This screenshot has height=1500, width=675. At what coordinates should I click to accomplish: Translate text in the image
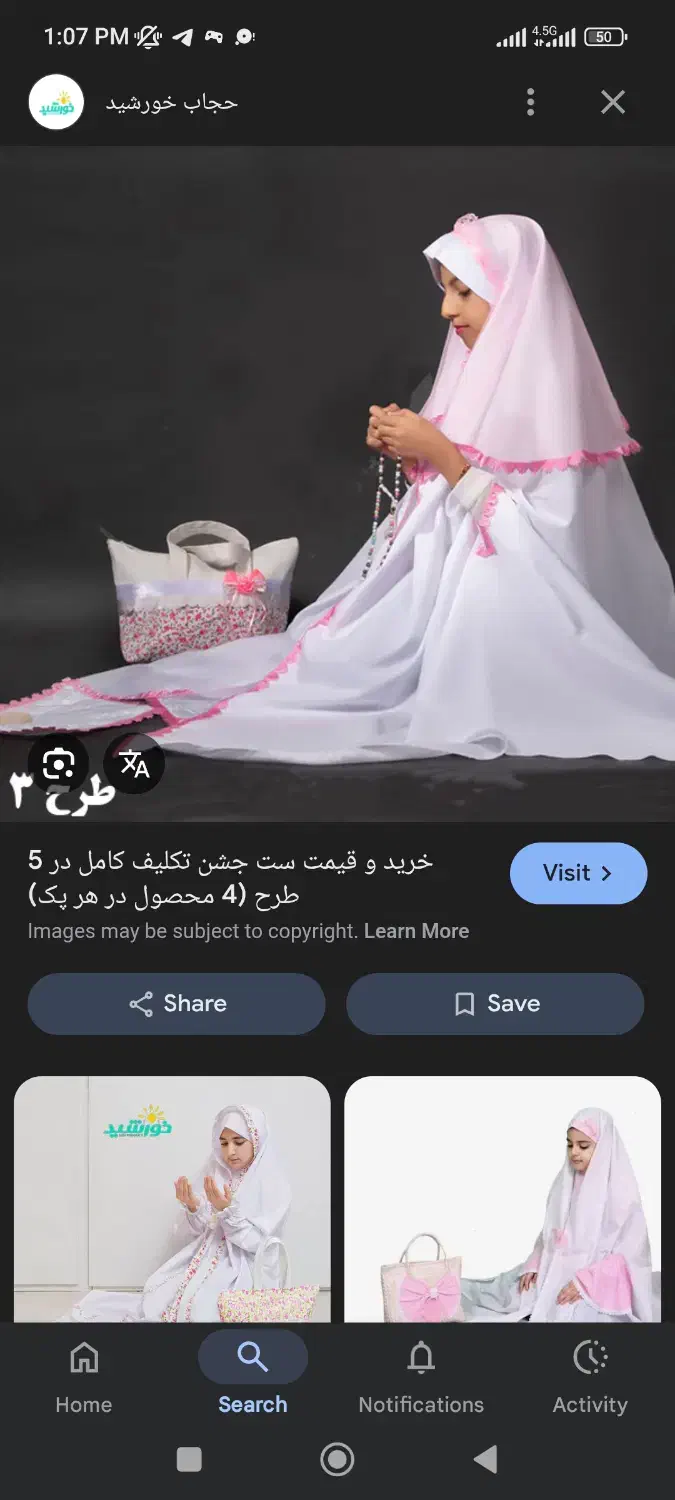pyautogui.click(x=134, y=764)
